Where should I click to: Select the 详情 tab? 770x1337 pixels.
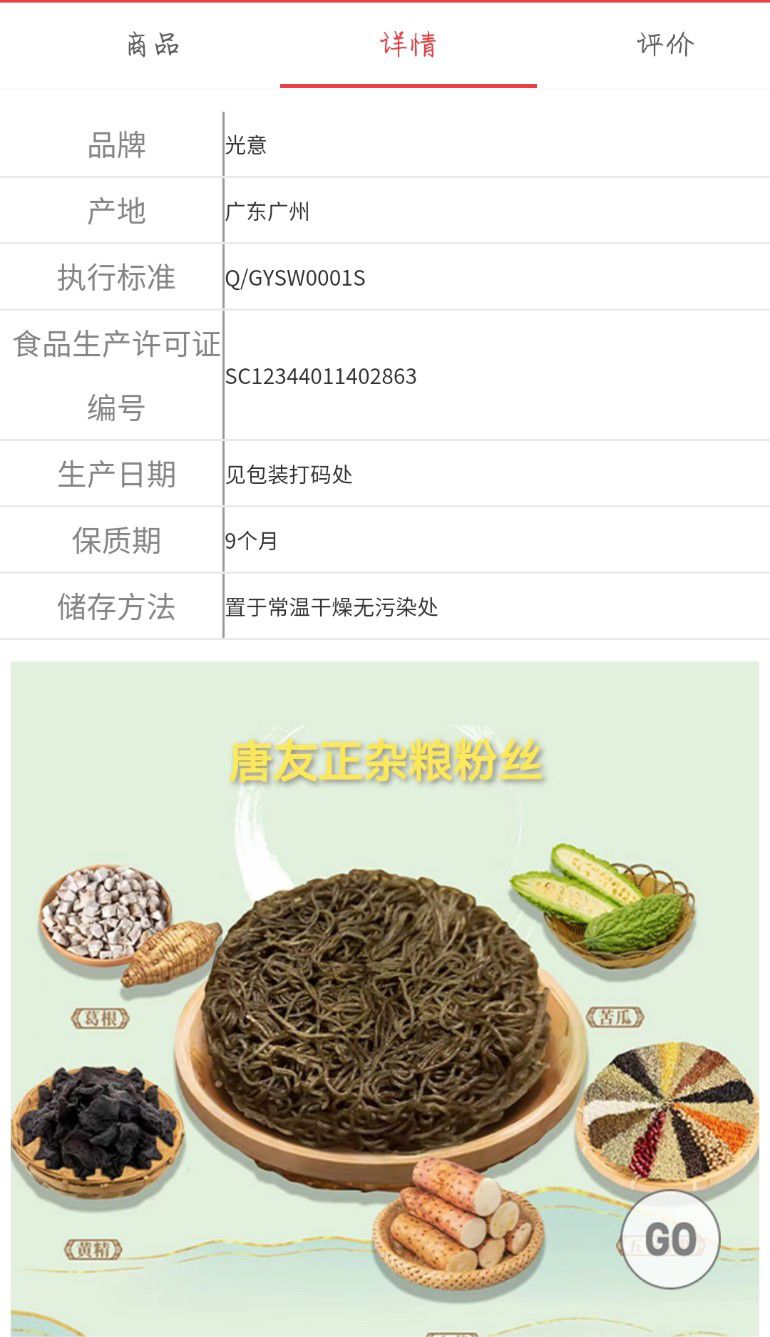click(408, 45)
